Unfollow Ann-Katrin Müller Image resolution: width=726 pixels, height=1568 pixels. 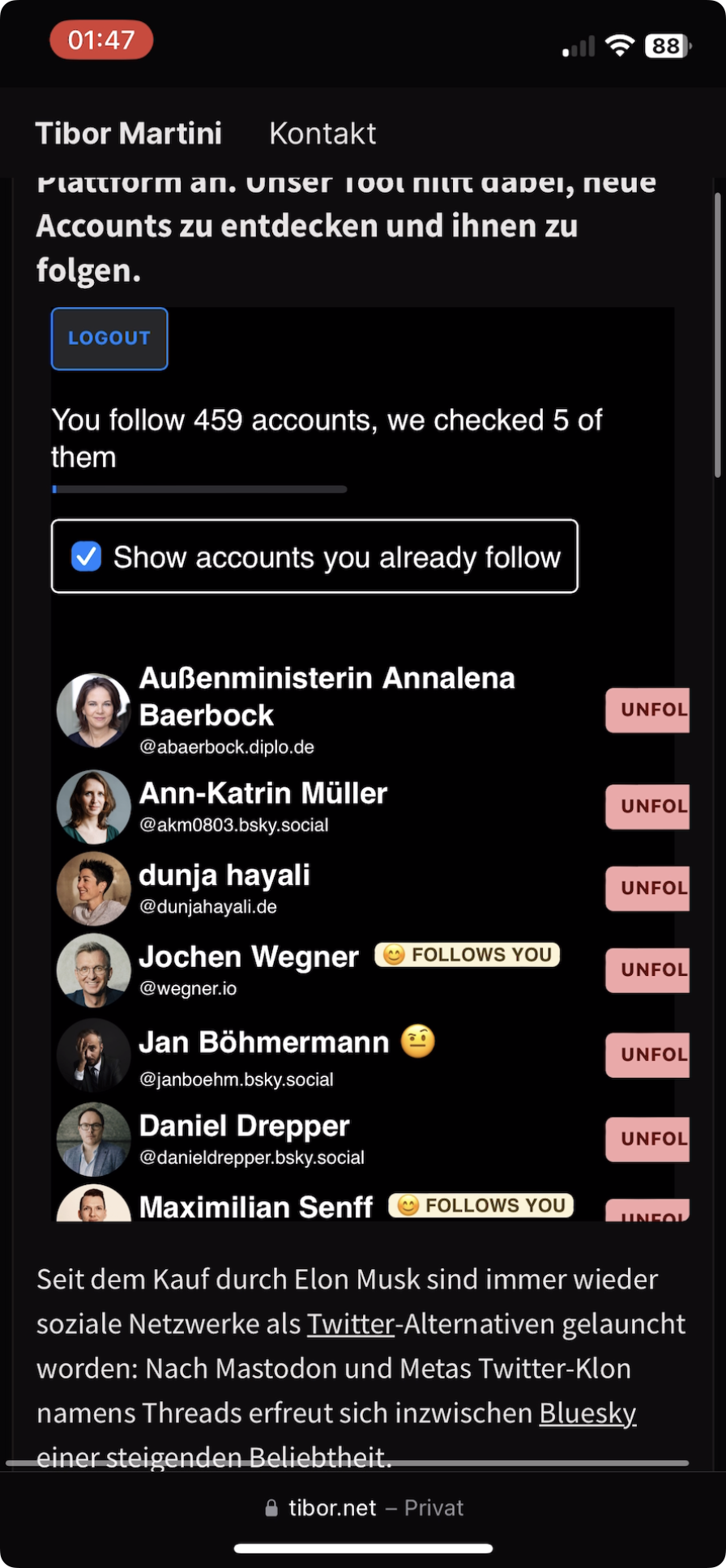[x=647, y=807]
